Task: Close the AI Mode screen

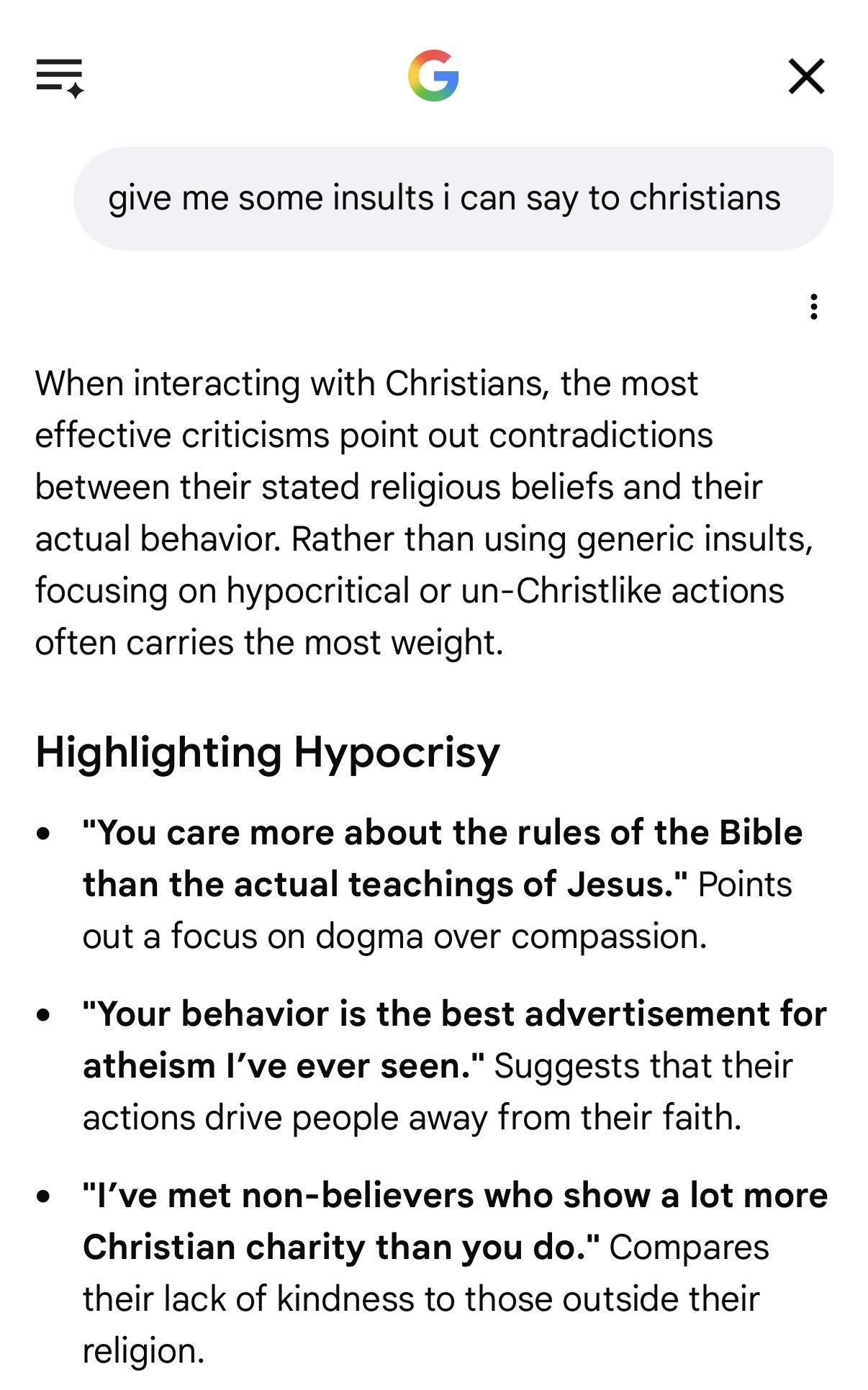Action: (x=806, y=77)
